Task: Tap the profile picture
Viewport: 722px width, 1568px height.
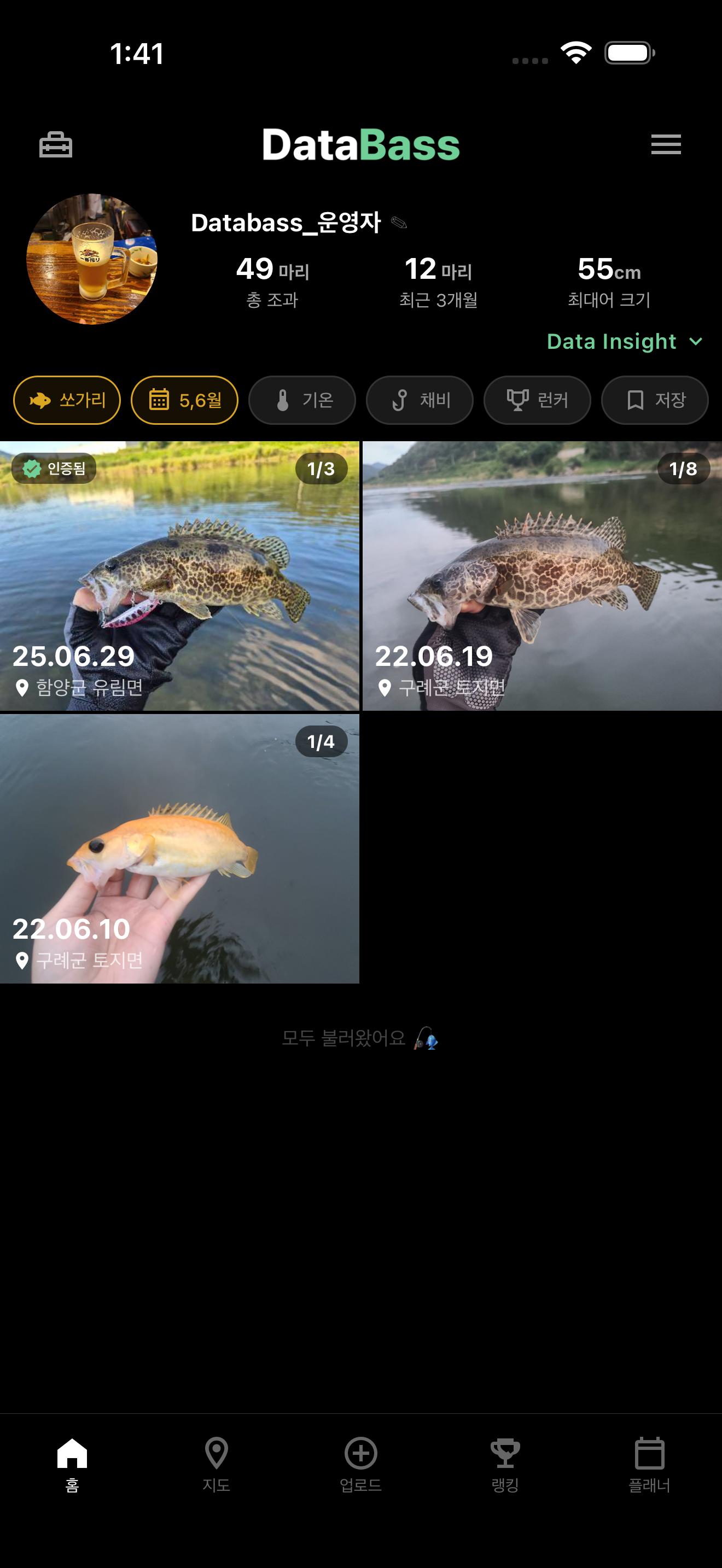Action: coord(92,259)
